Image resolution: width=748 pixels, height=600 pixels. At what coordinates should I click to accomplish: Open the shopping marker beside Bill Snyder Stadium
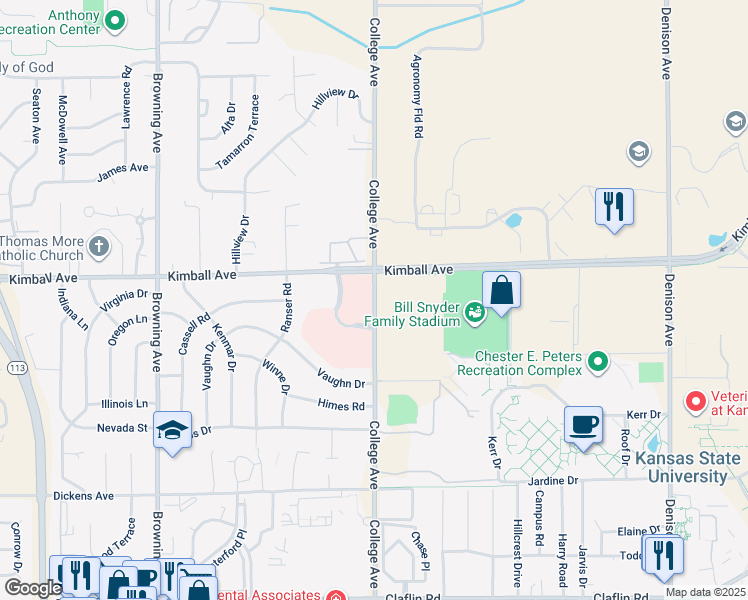(x=501, y=291)
